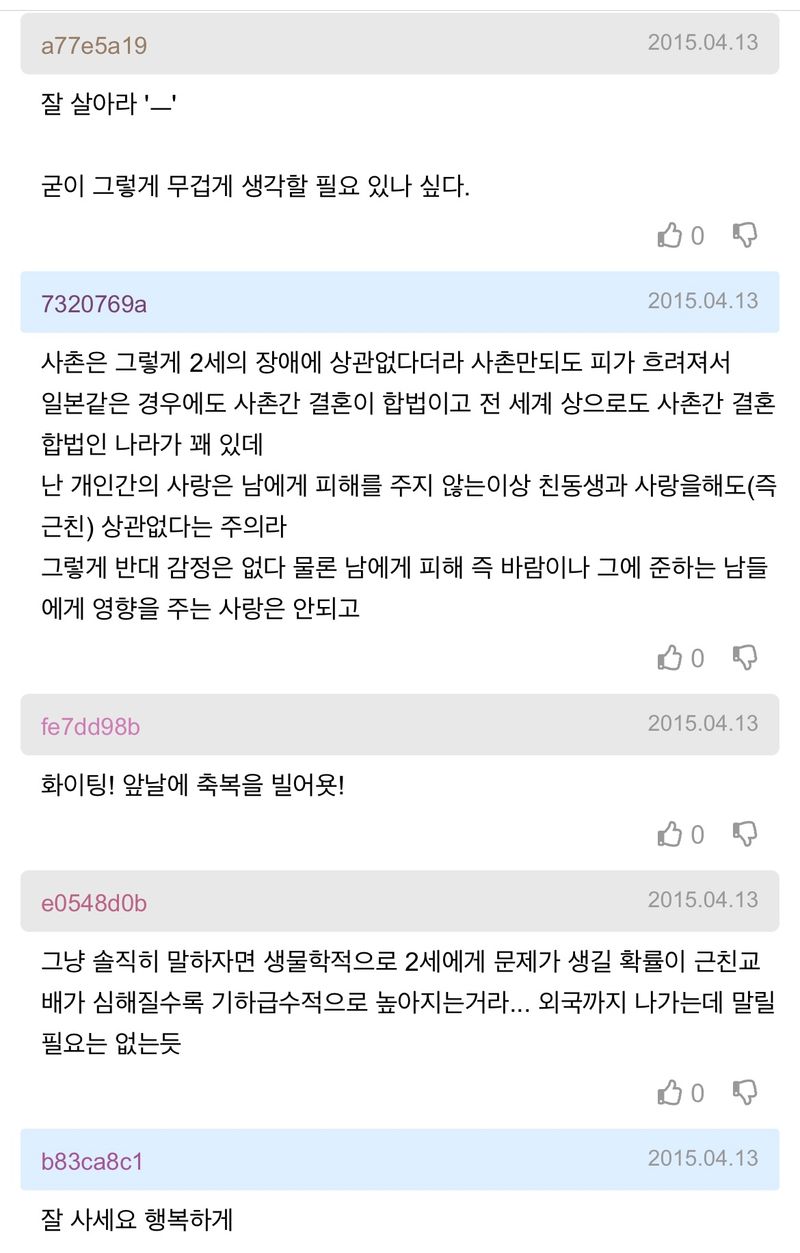Open user a77e5a19's username
Viewport: 800px width, 1253px height.
point(94,45)
